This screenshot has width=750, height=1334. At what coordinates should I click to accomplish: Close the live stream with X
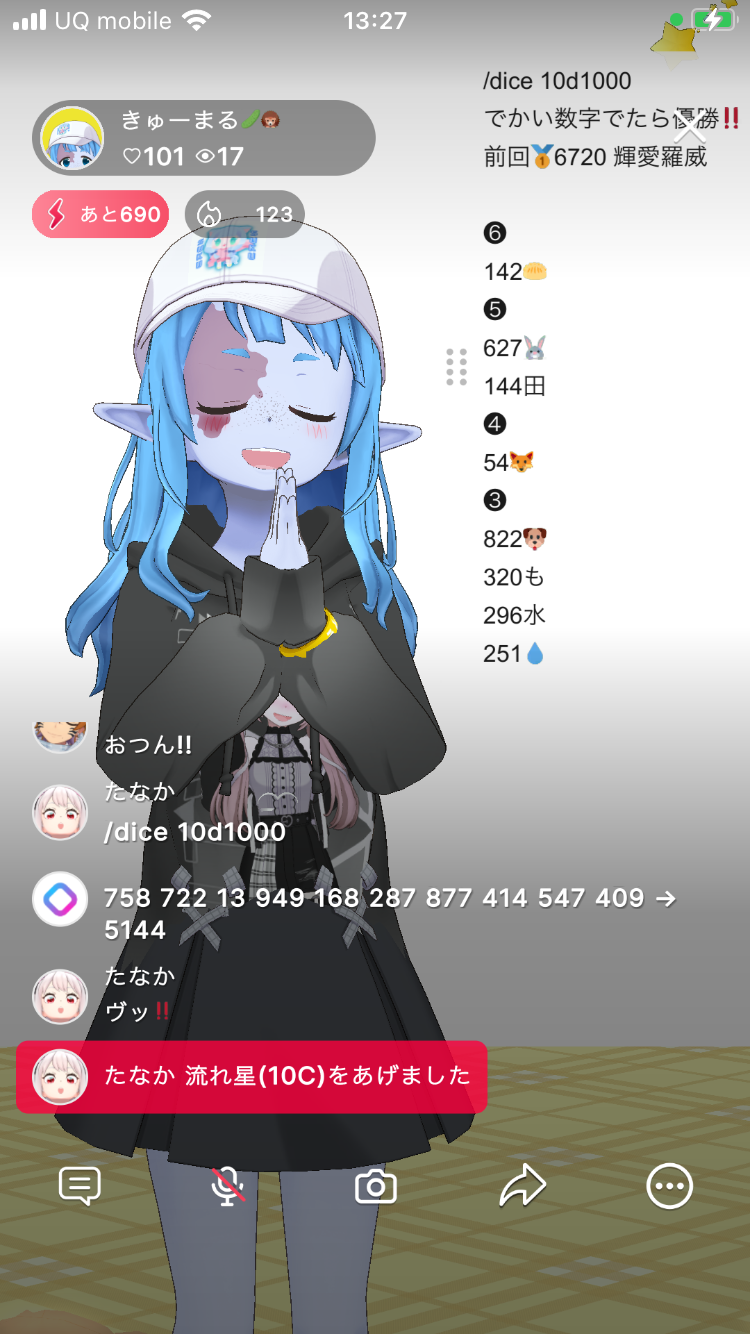tap(691, 127)
